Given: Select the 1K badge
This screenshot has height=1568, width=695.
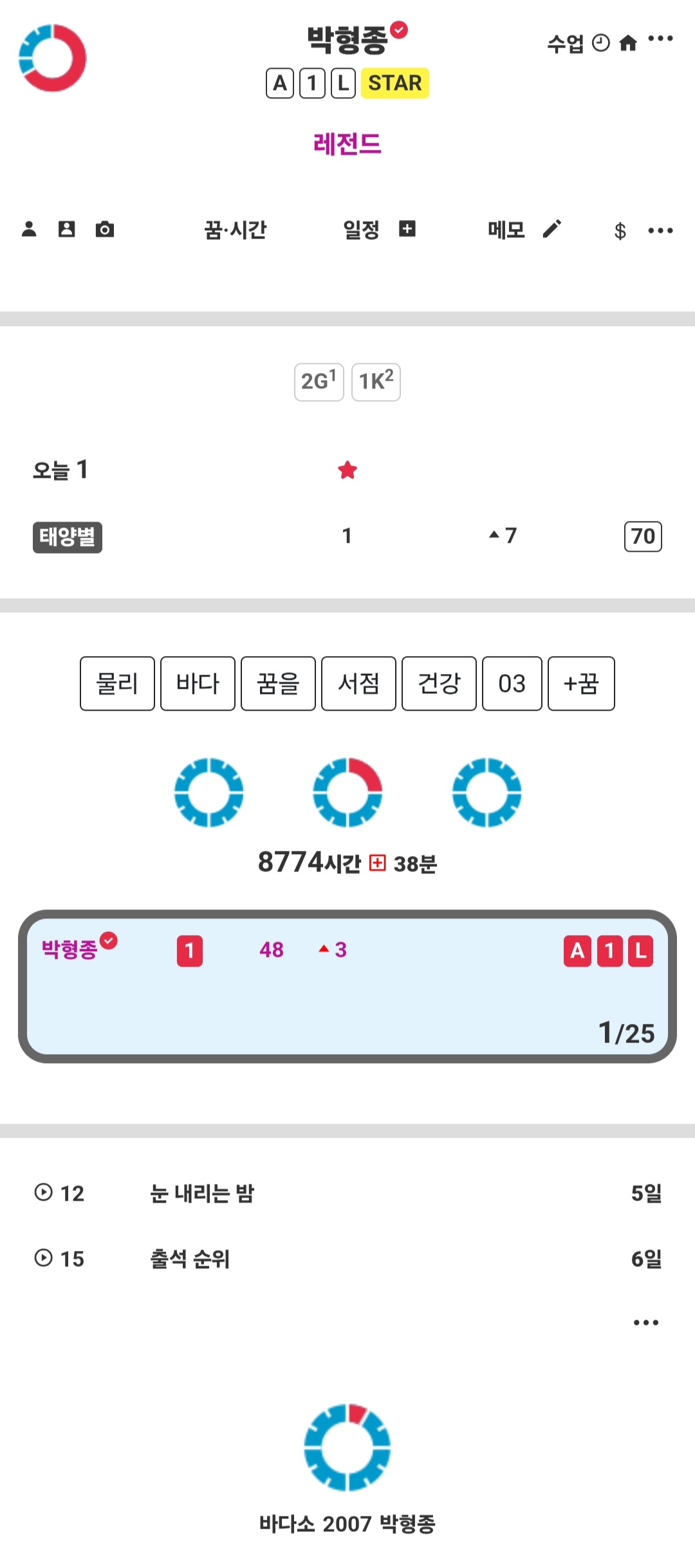Looking at the screenshot, I should click(x=376, y=381).
